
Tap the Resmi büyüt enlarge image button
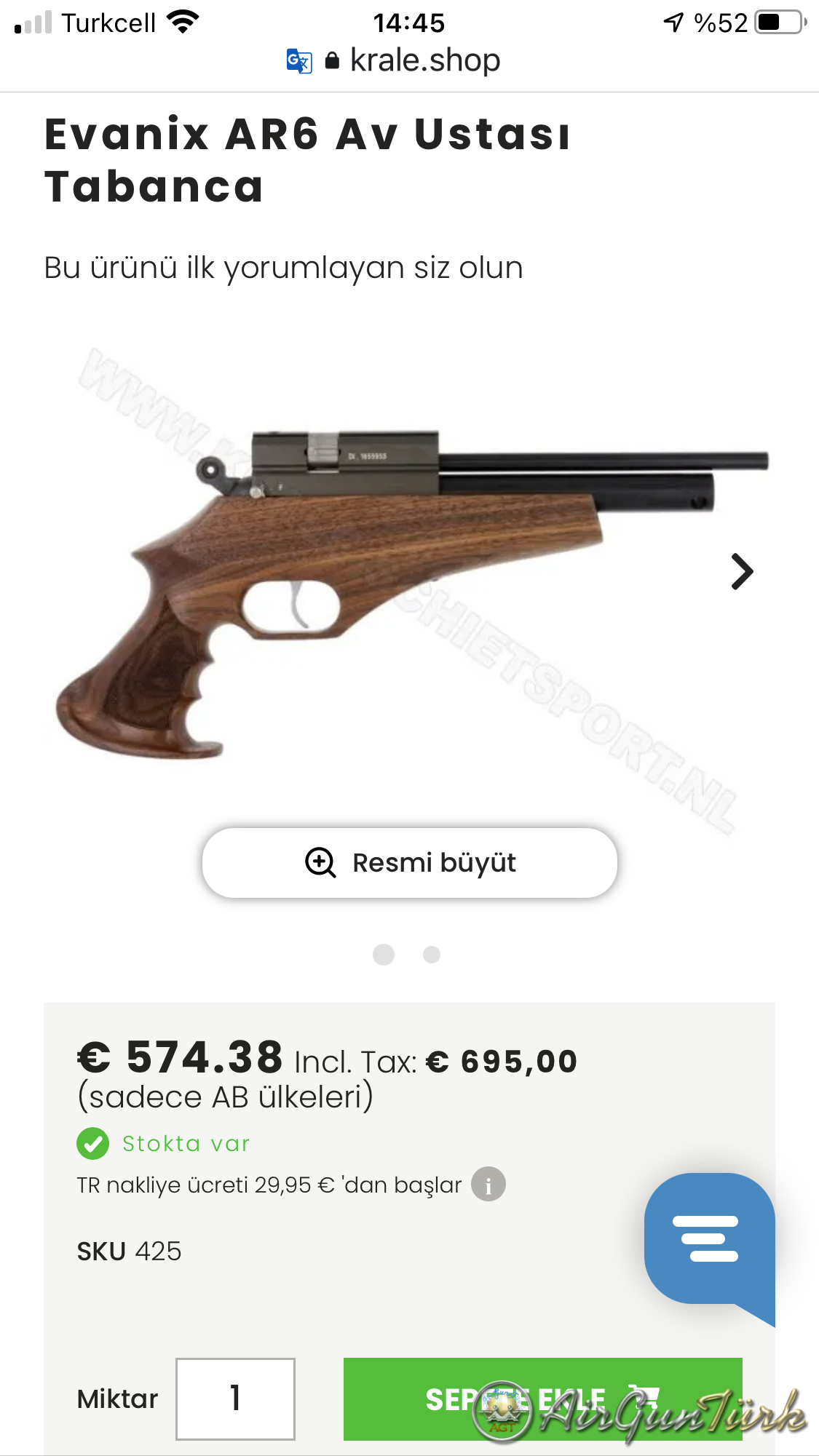409,862
